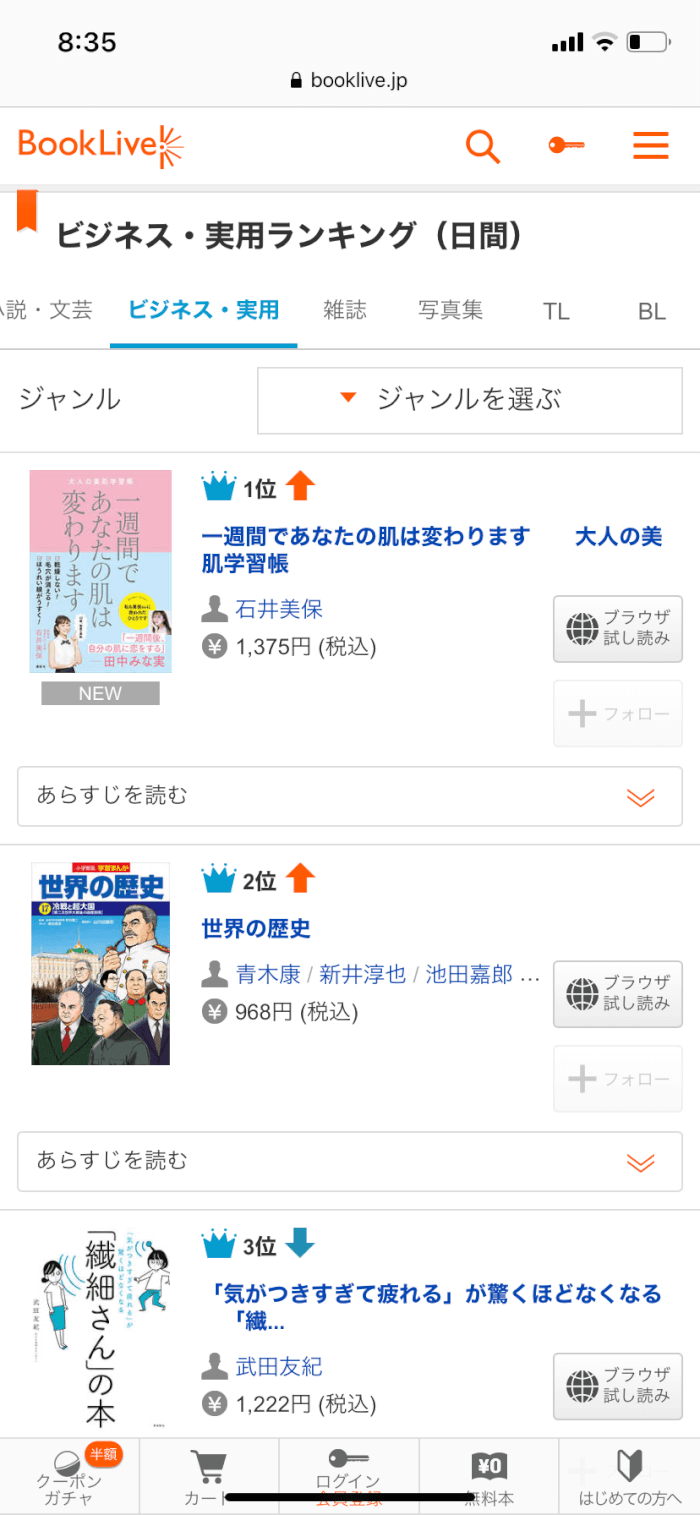Screen dimensions: 700x1515
Task: Expand あらすじを読む under 世界の歴史
Action: point(350,1161)
